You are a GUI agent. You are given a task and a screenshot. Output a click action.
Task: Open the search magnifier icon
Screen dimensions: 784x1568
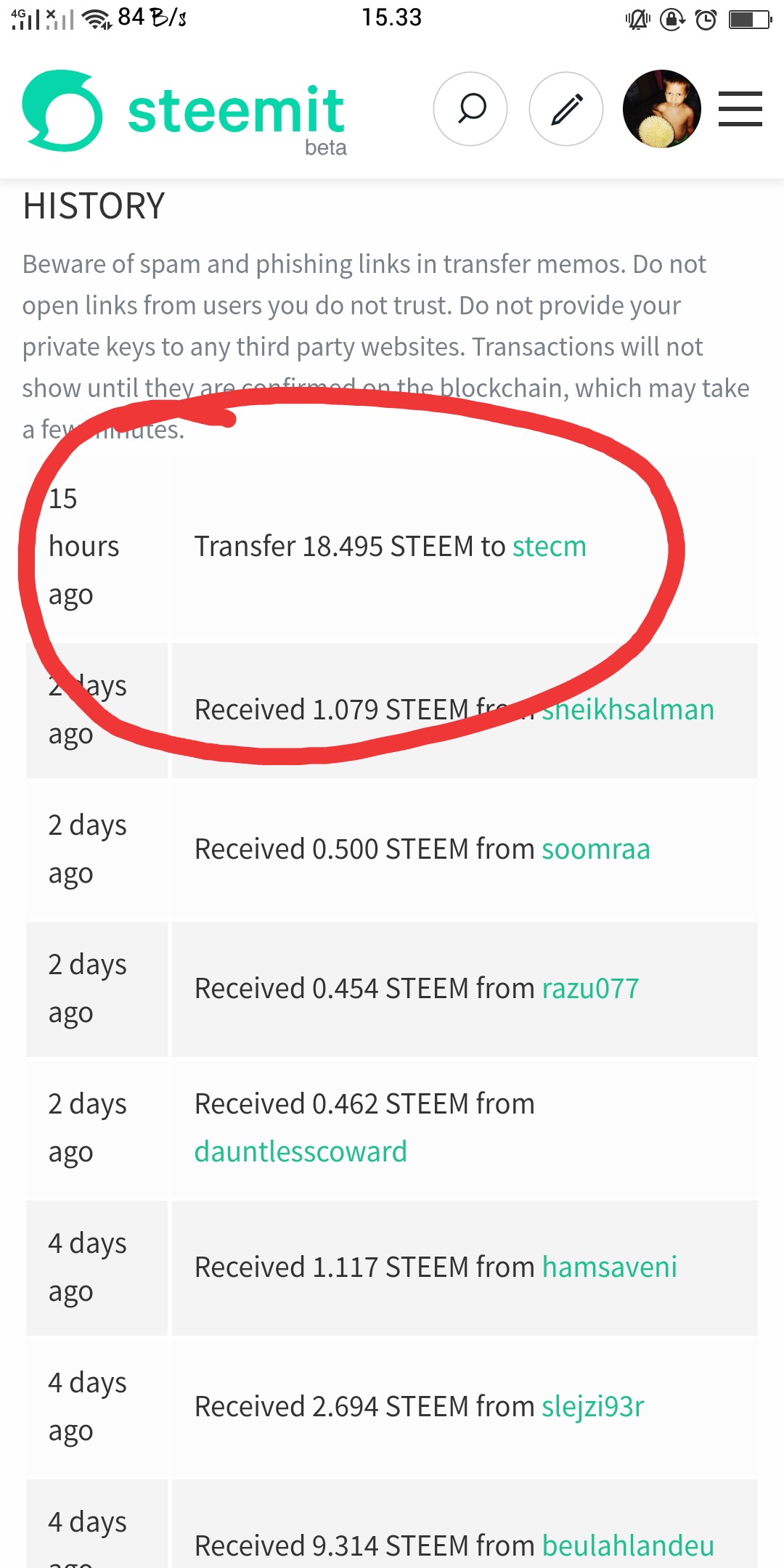click(470, 109)
